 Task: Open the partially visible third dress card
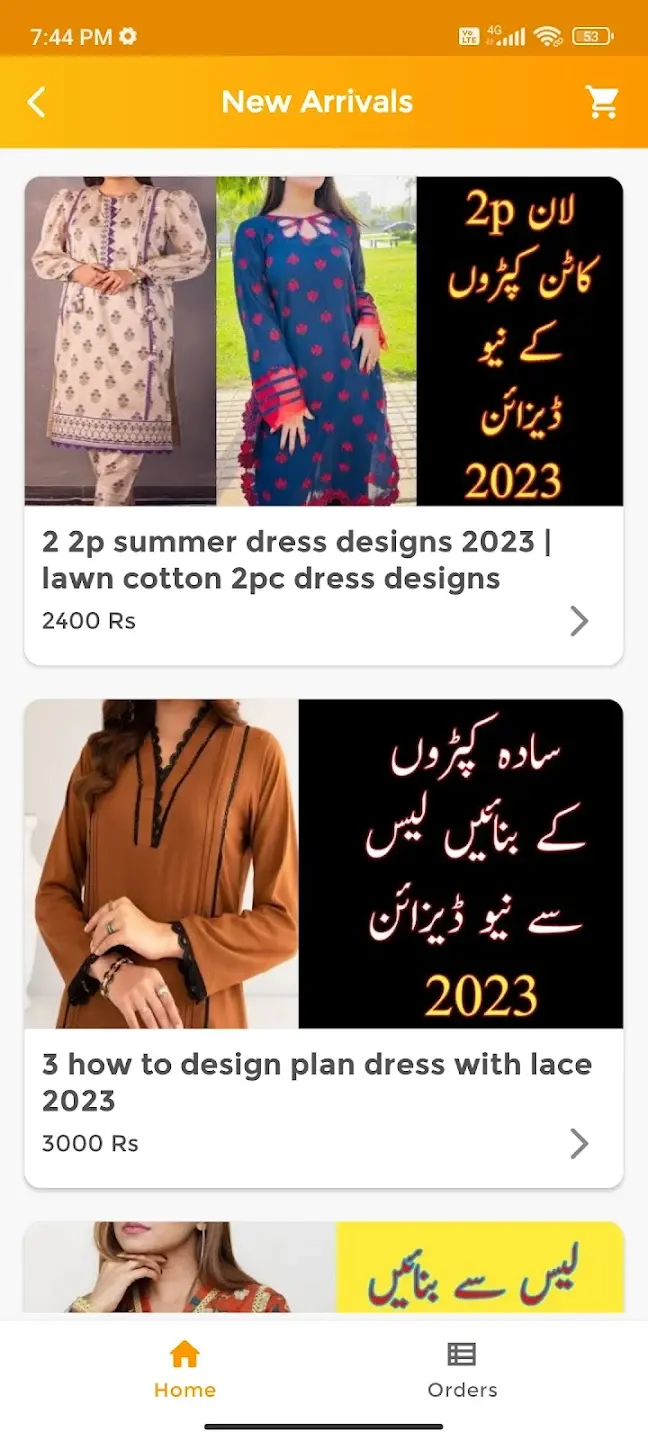tap(323, 1266)
